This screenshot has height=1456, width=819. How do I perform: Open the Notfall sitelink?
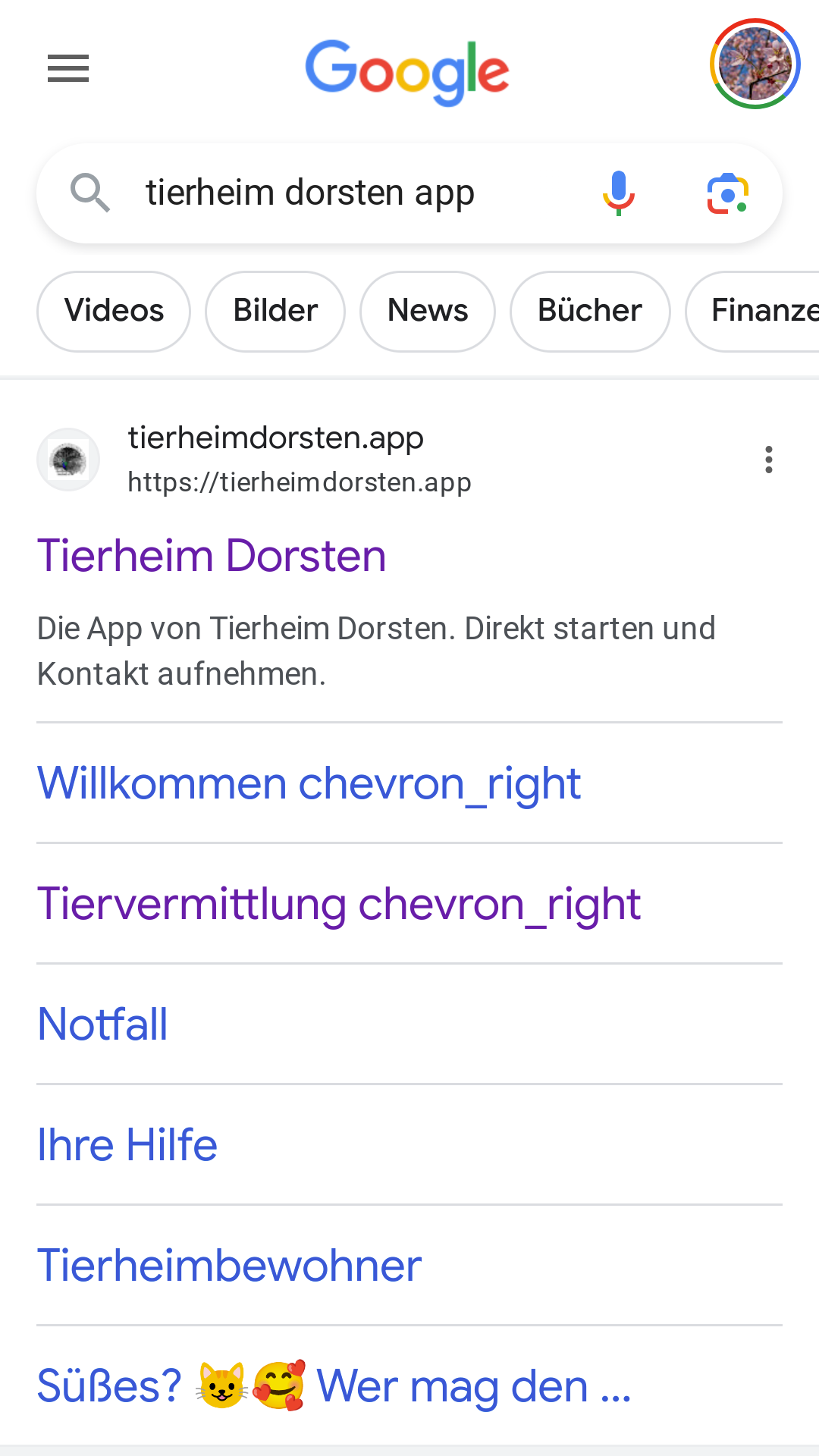[102, 1025]
